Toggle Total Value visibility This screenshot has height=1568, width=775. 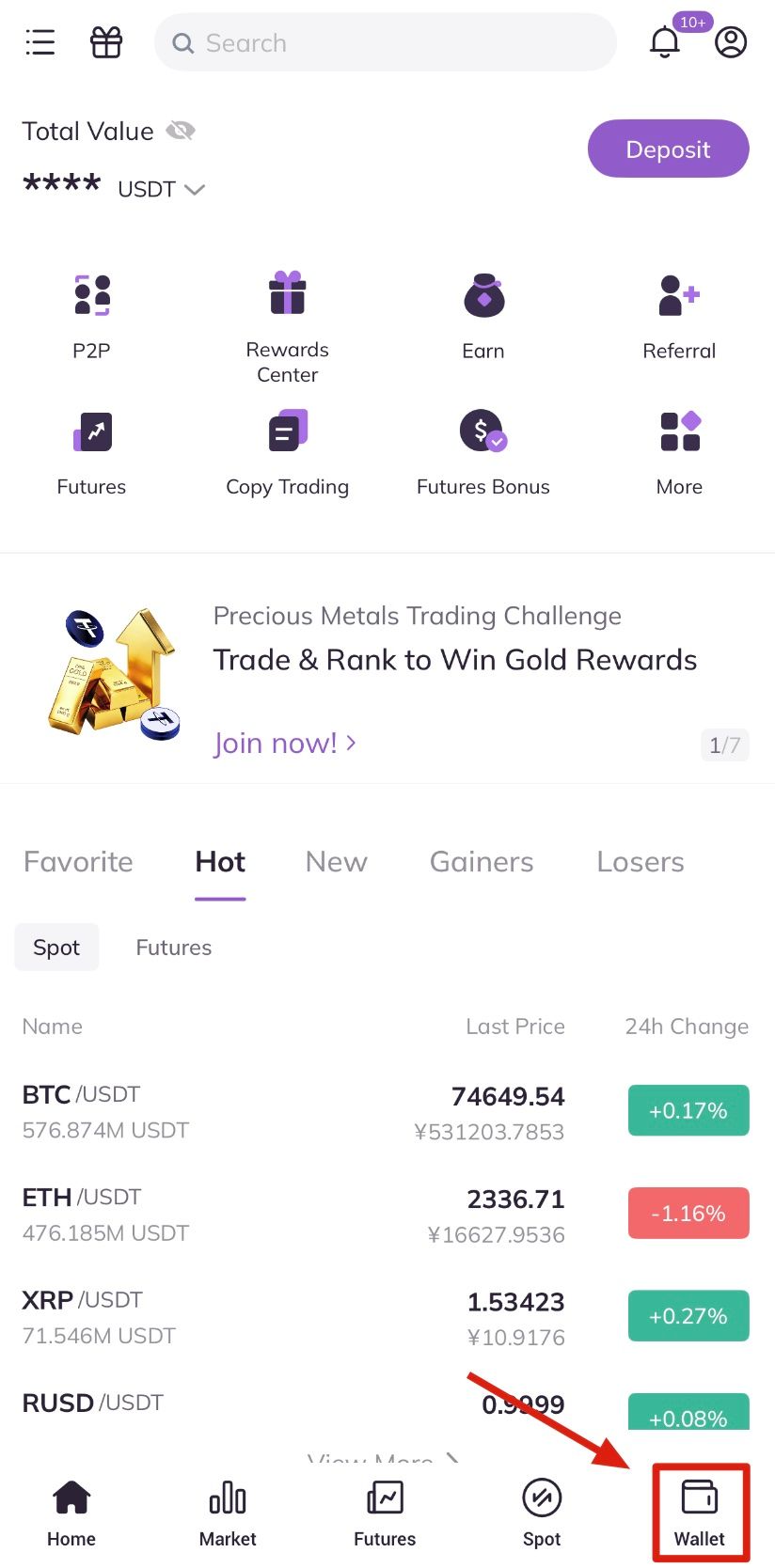point(181,131)
